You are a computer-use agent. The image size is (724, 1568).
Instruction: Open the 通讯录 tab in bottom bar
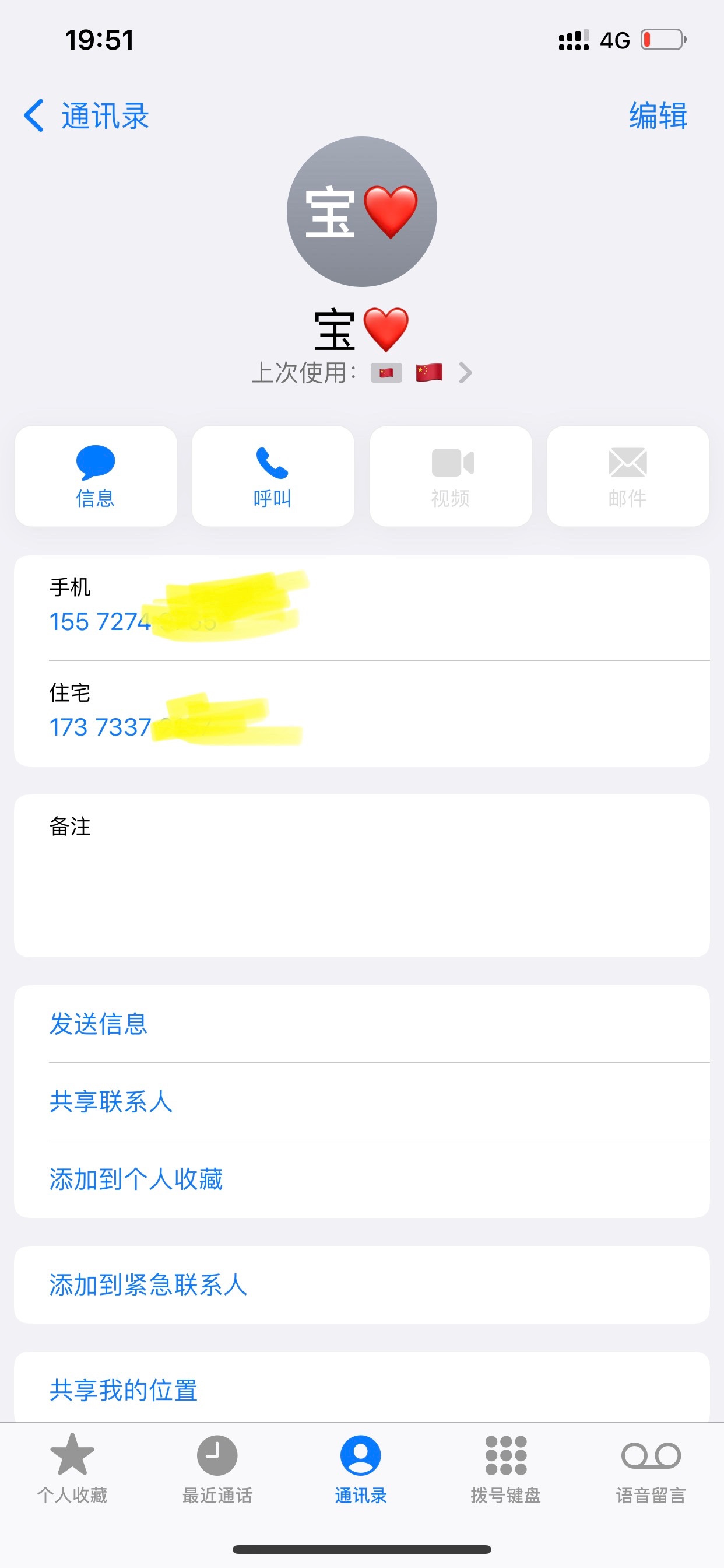(361, 1467)
